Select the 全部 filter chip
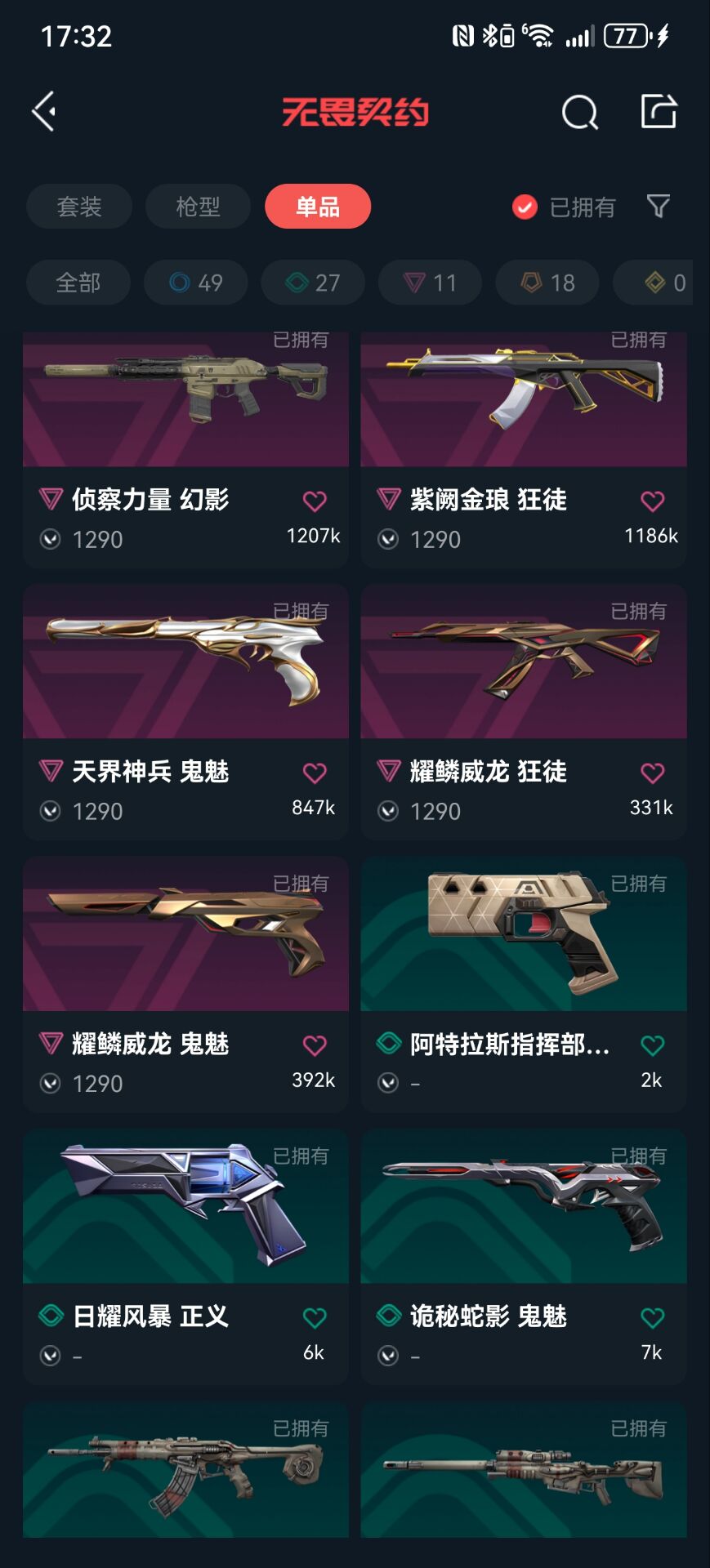The image size is (710, 1568). pos(78,283)
